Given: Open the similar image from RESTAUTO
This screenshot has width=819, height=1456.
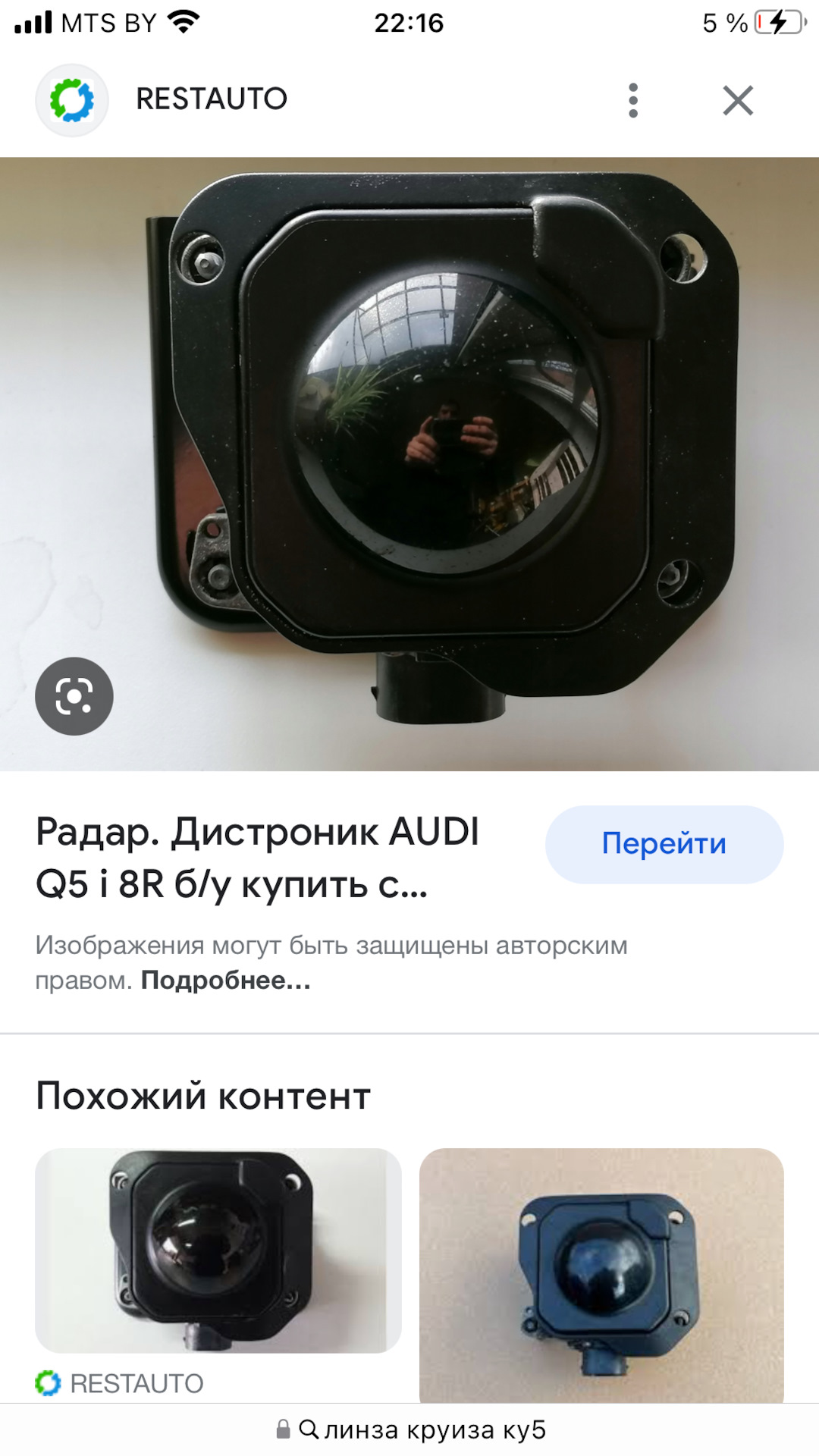Looking at the screenshot, I should click(x=218, y=1250).
